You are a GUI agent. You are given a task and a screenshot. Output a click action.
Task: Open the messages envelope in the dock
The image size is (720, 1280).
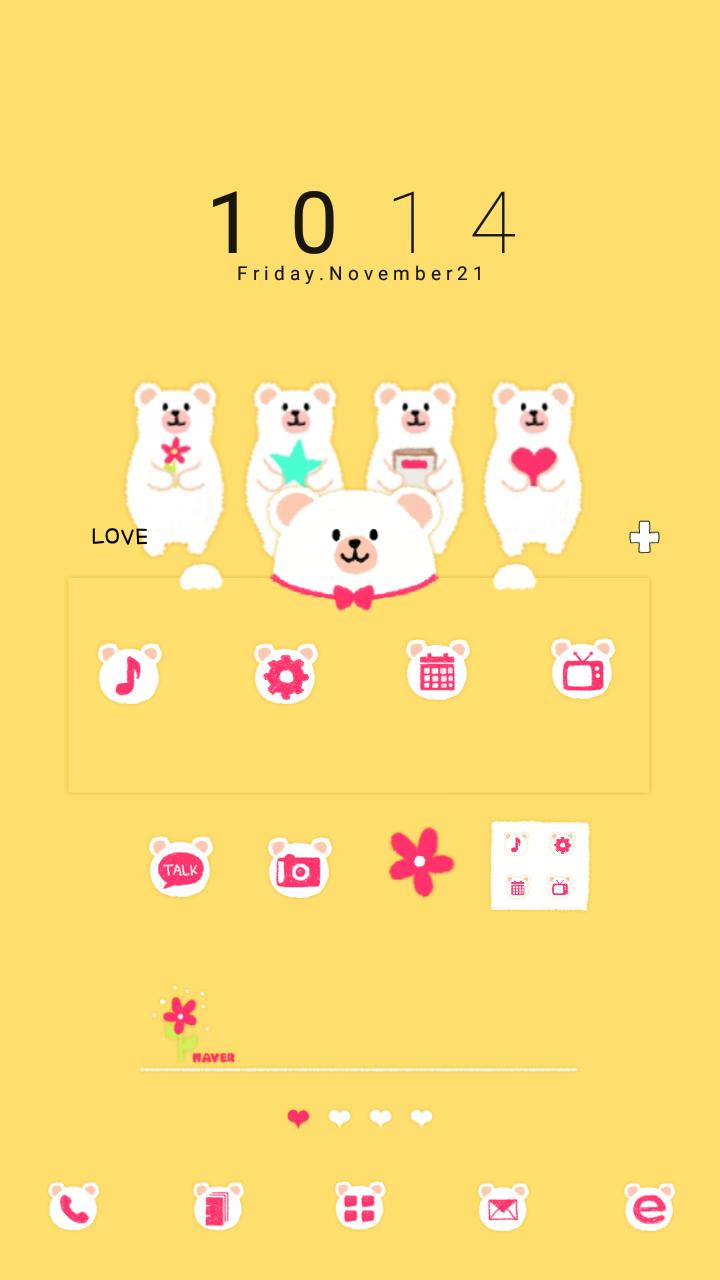pyautogui.click(x=503, y=1207)
